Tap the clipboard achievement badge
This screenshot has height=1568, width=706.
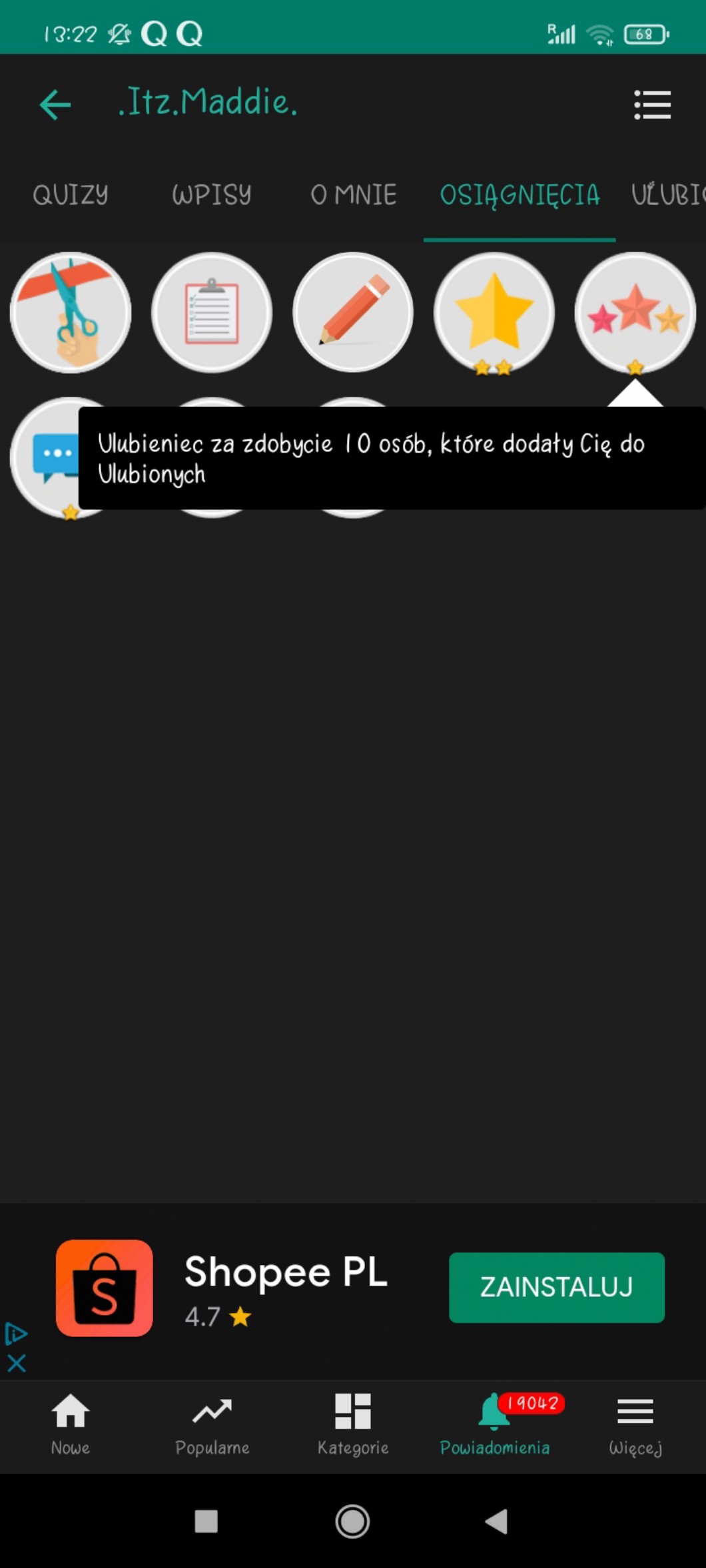(212, 312)
